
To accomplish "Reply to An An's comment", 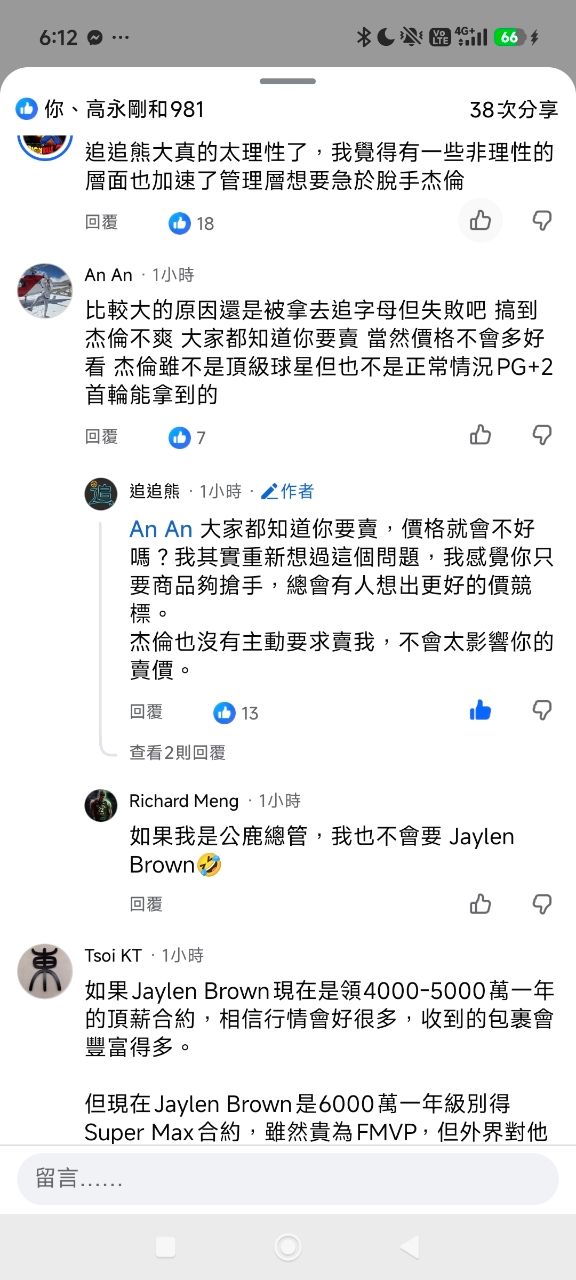I will point(101,437).
